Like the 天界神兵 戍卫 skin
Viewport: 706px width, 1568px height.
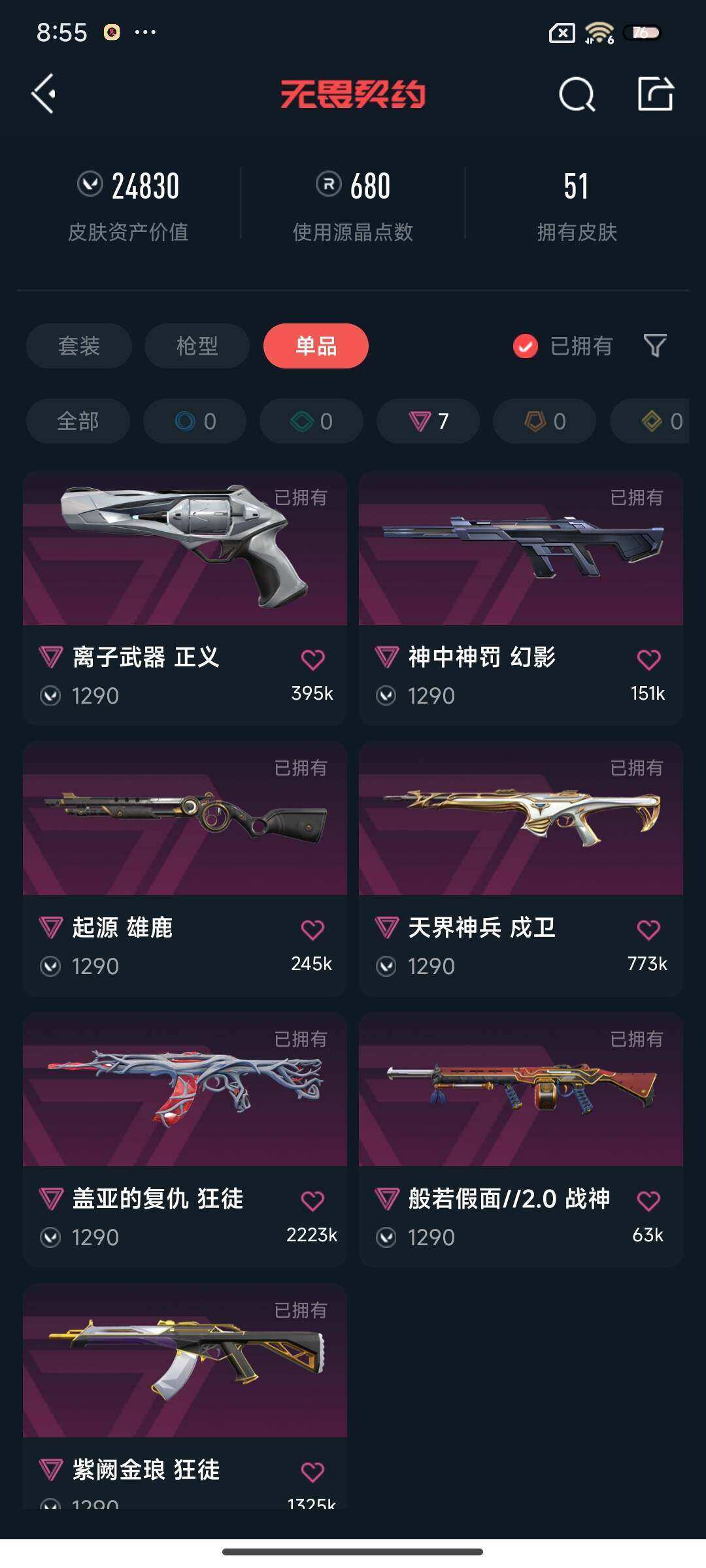(648, 929)
